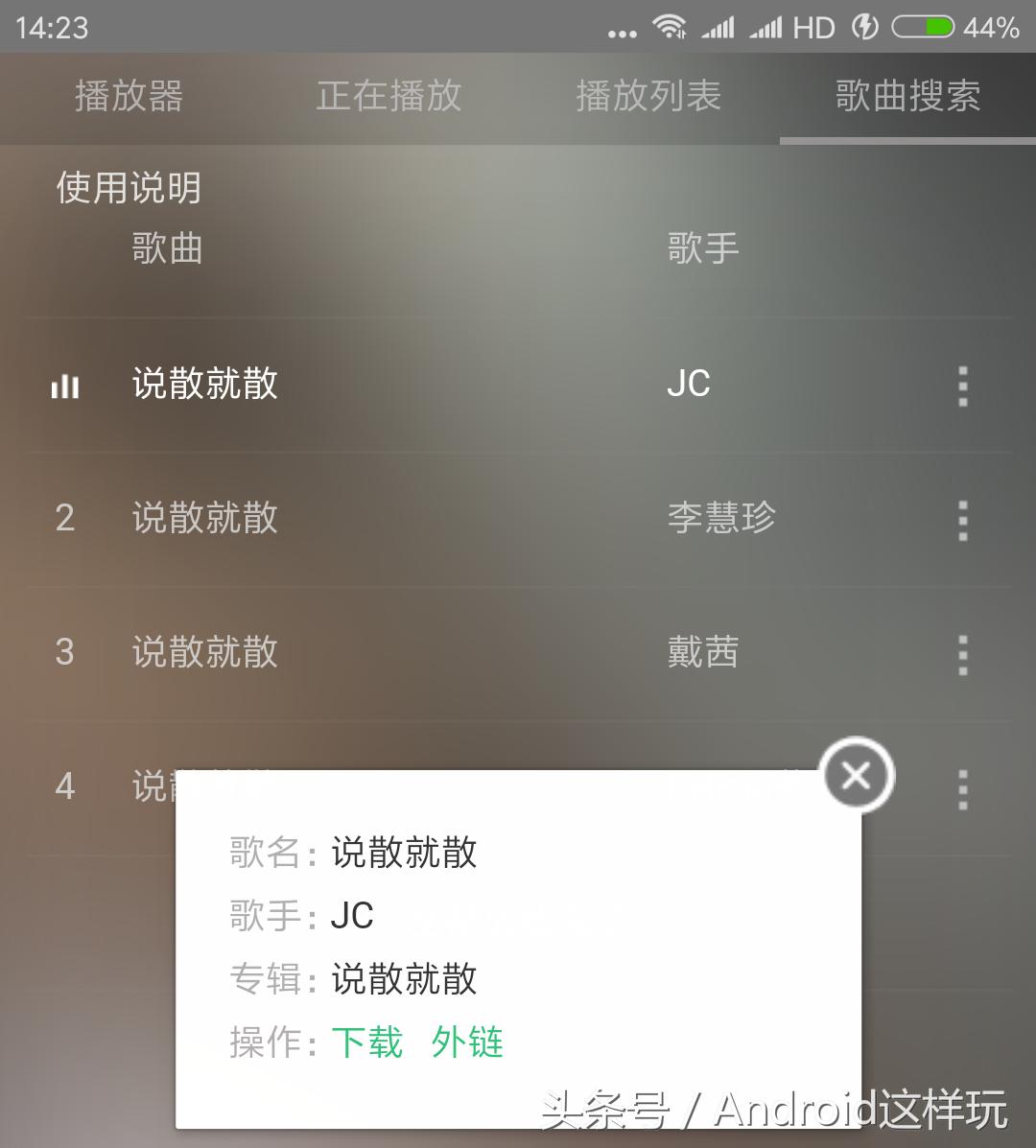
Task: Switch to the 正在播放 tab
Action: 388,96
